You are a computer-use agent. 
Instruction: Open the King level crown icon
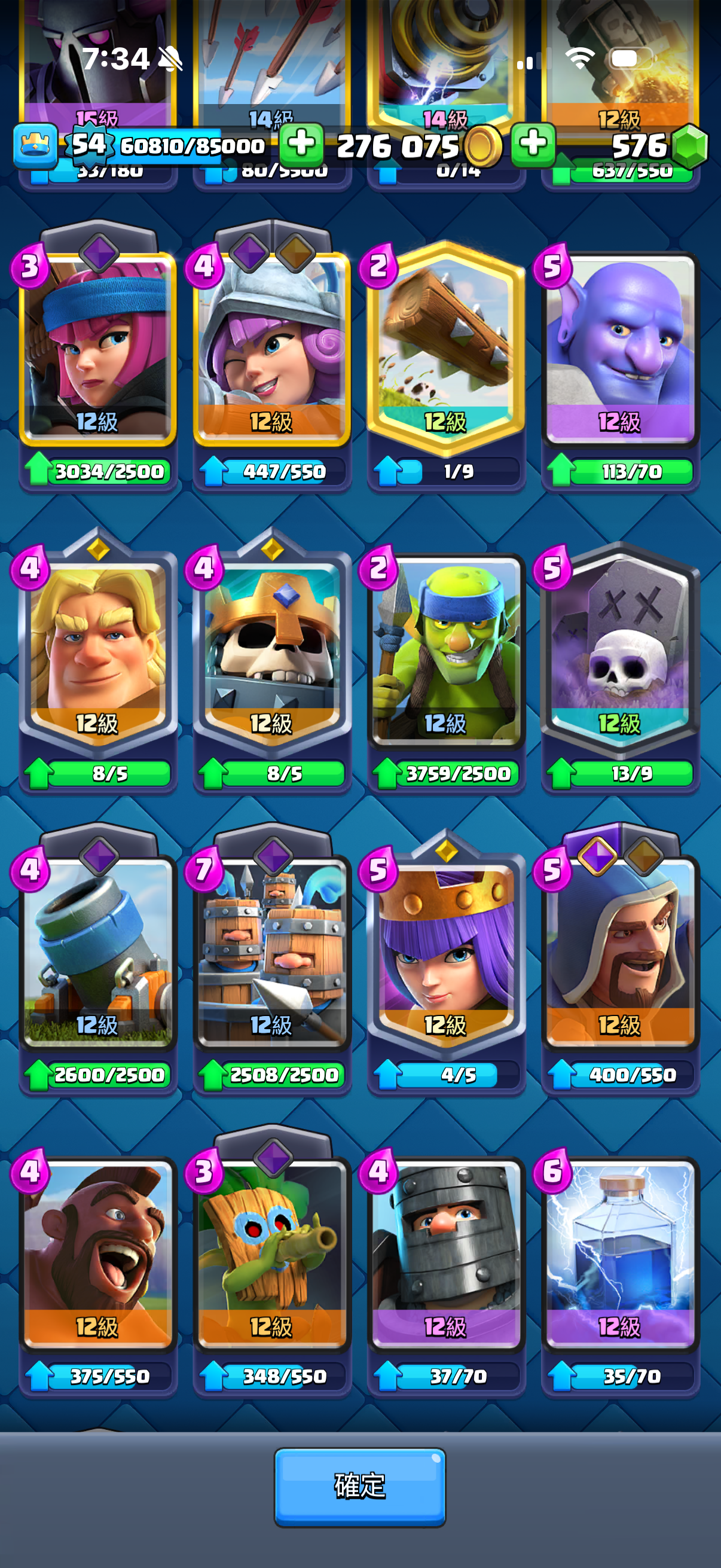(x=35, y=145)
